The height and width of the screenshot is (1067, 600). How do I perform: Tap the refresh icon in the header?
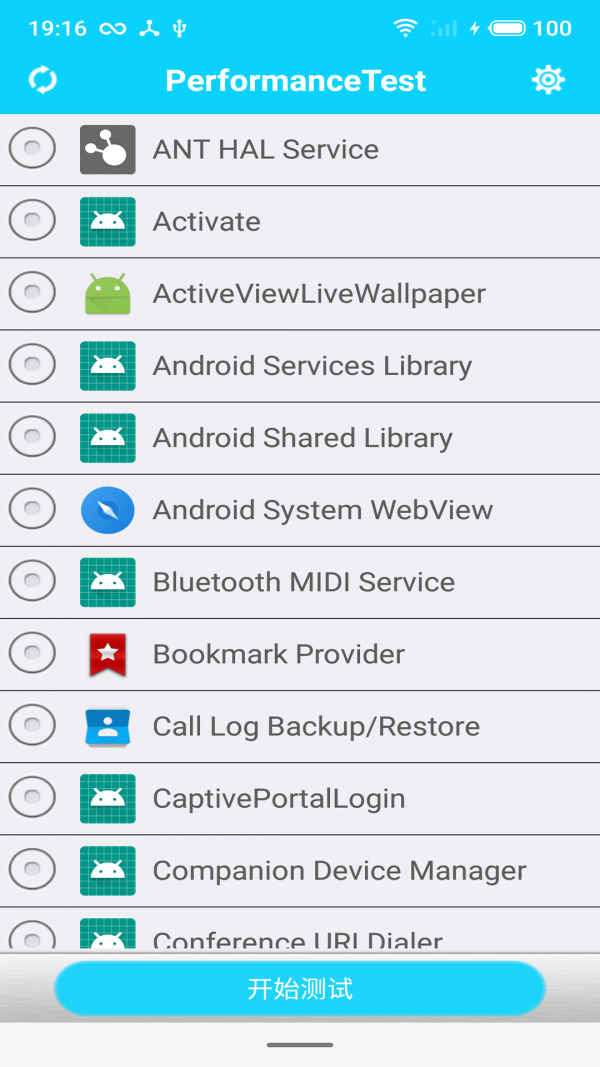click(x=43, y=80)
